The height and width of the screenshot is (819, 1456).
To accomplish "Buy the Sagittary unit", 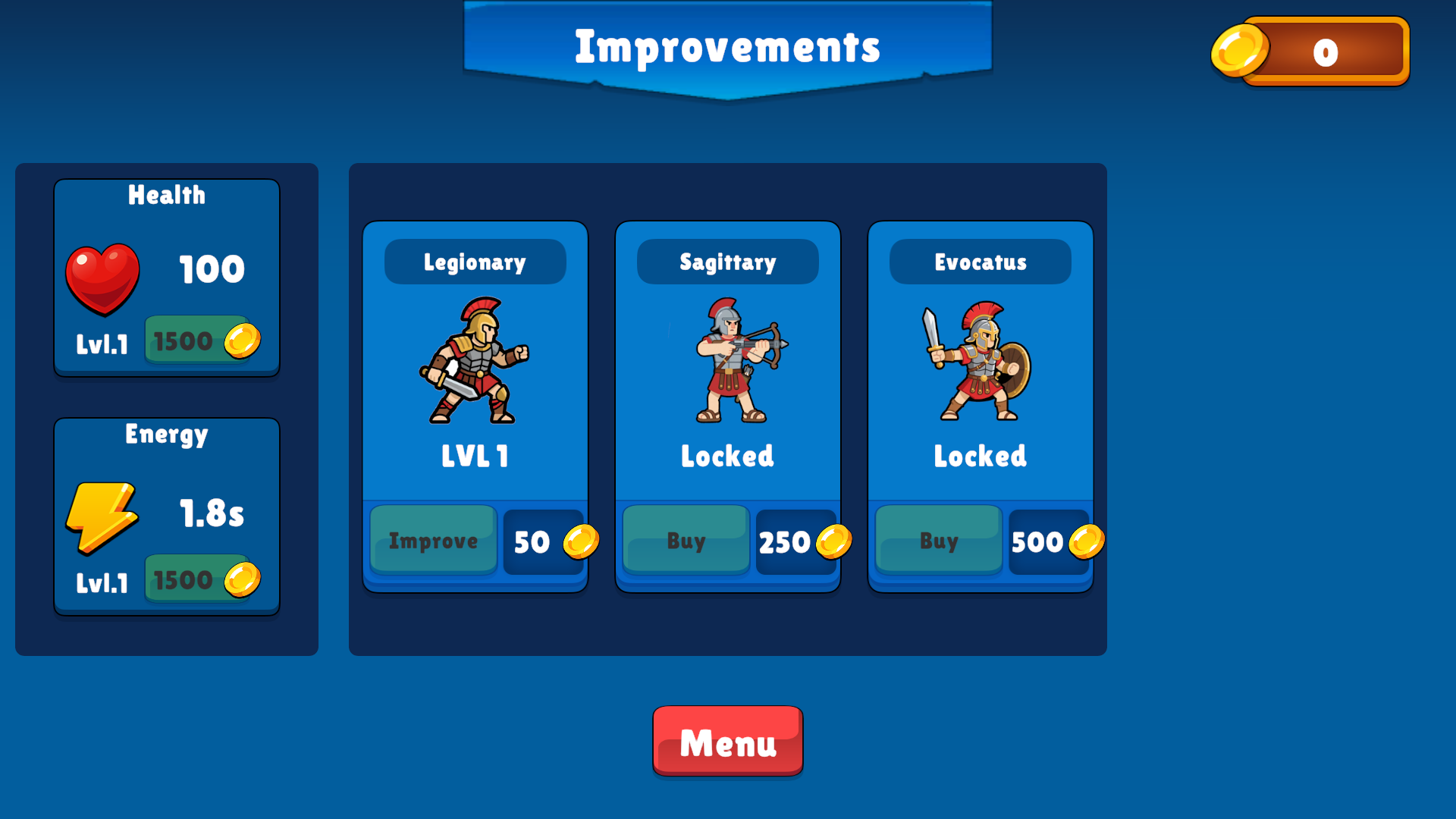I will 686,540.
